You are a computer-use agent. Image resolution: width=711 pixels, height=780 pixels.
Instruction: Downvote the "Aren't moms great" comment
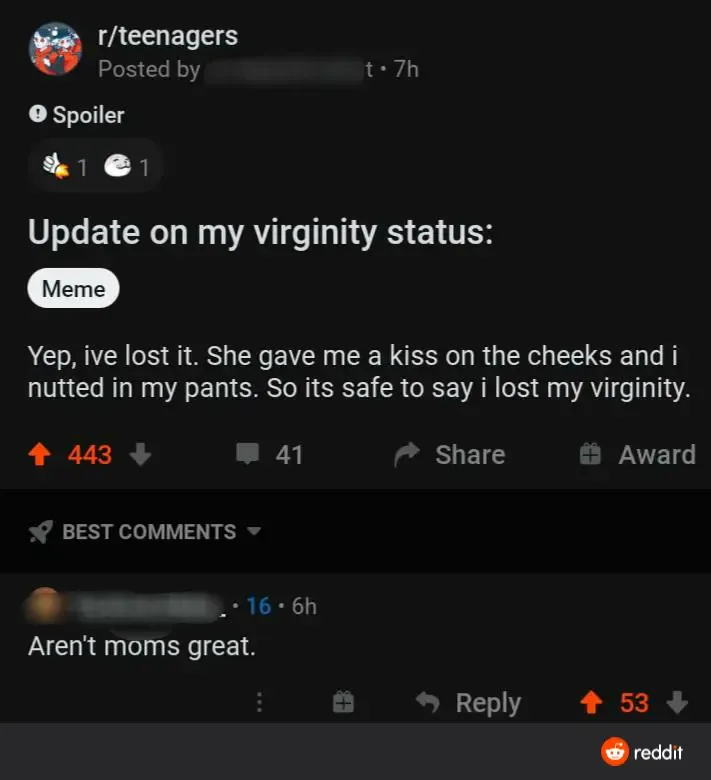pos(677,703)
